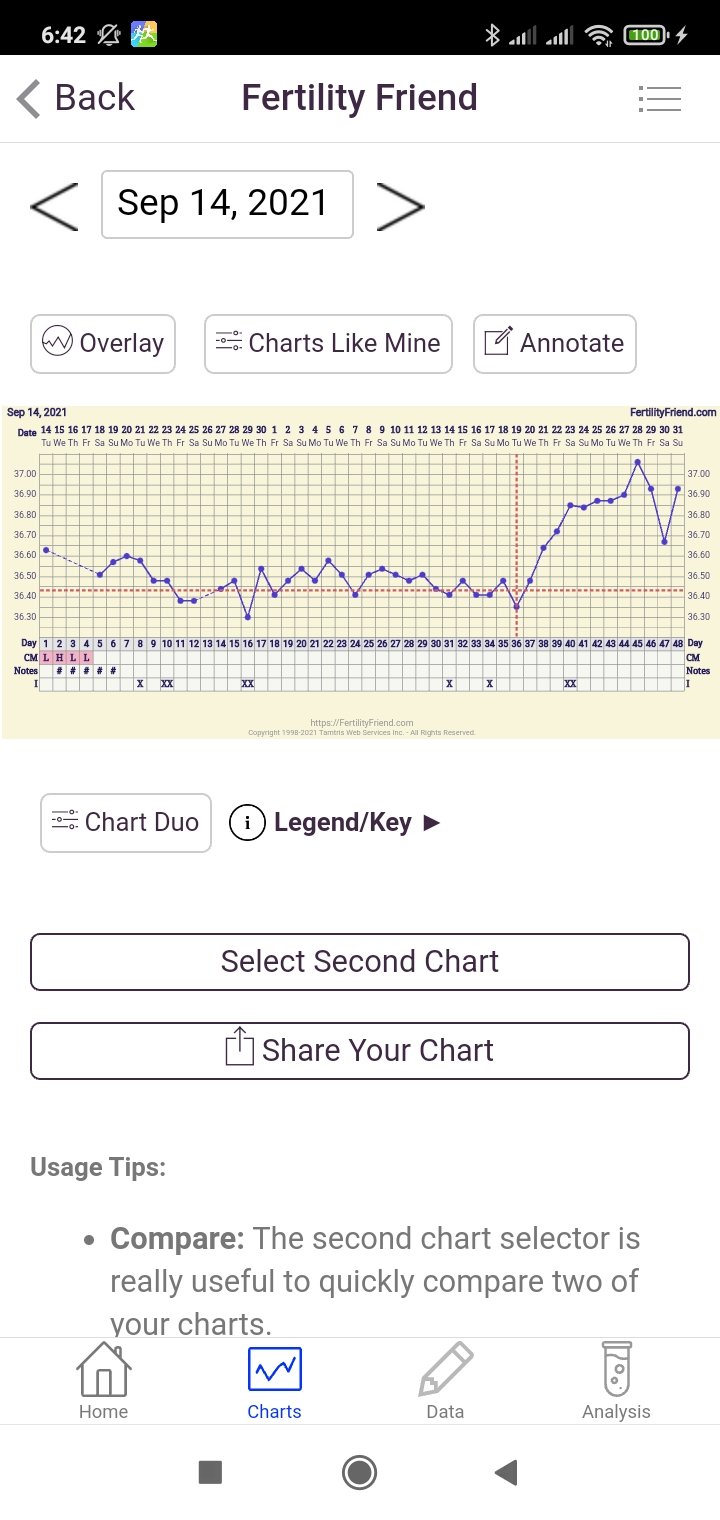This screenshot has height=1520, width=720.
Task: Go to the previous chart date
Action: point(54,206)
